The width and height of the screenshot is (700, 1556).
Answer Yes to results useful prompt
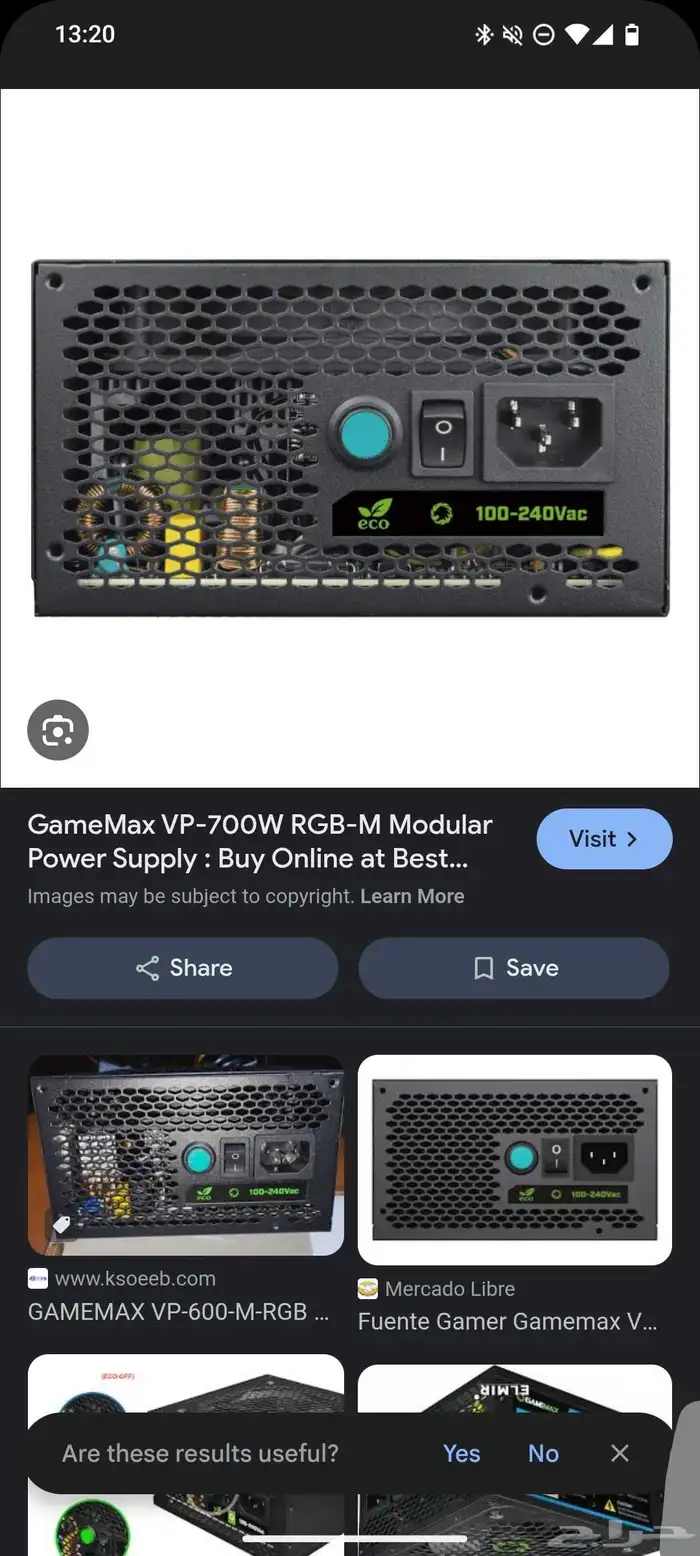(x=462, y=1453)
